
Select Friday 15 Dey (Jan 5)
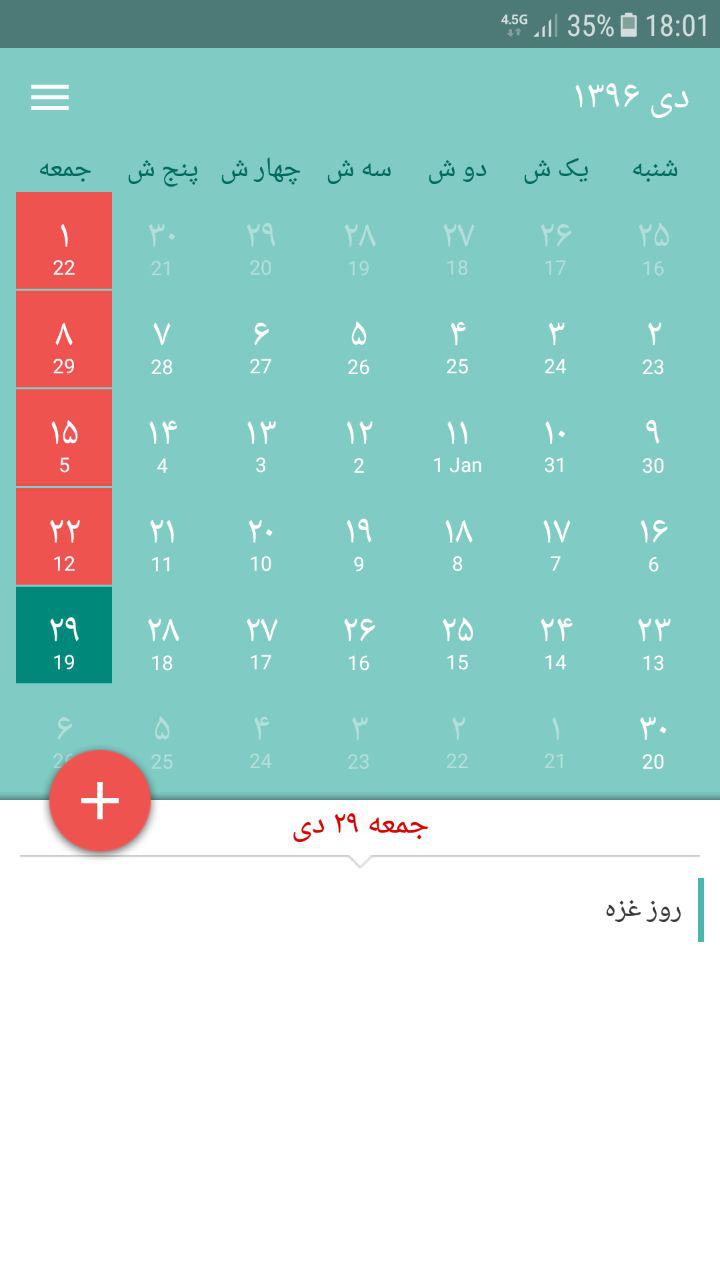tap(64, 438)
